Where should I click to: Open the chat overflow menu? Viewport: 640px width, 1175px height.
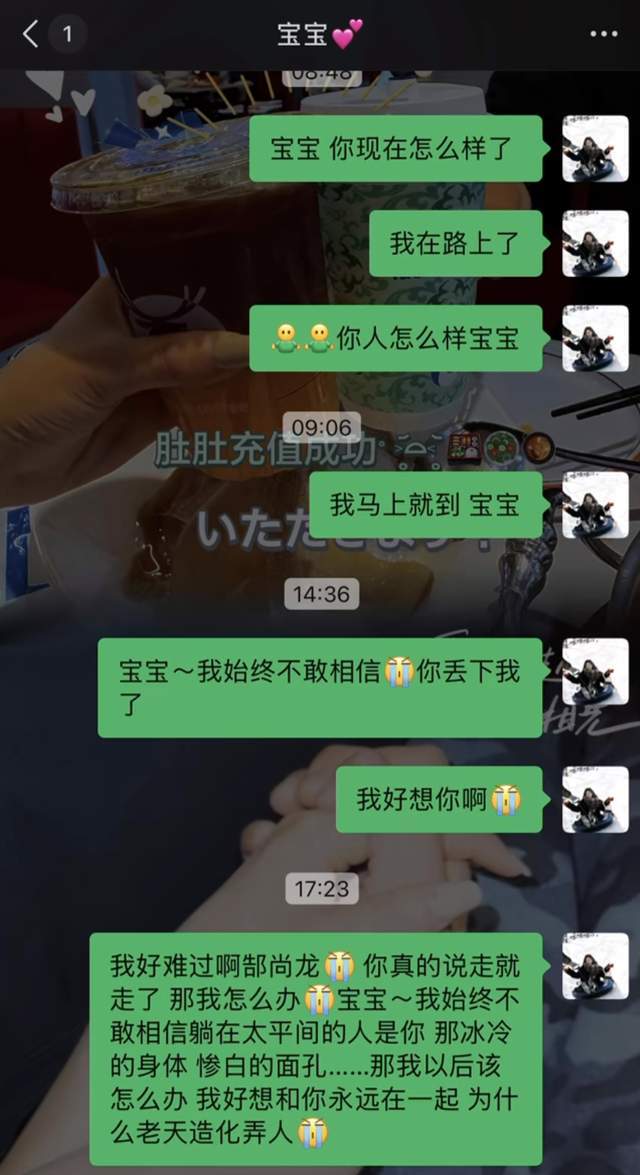click(603, 35)
